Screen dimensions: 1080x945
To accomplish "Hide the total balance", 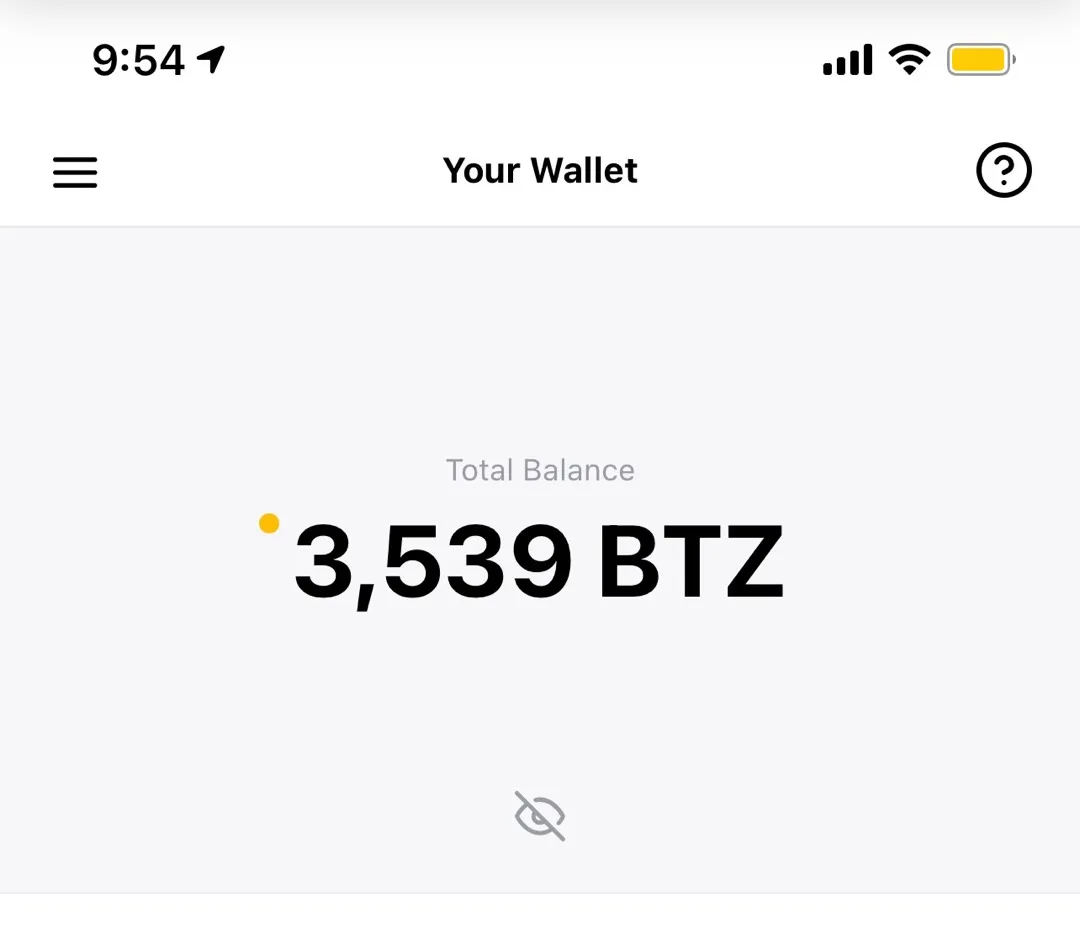I will [540, 816].
